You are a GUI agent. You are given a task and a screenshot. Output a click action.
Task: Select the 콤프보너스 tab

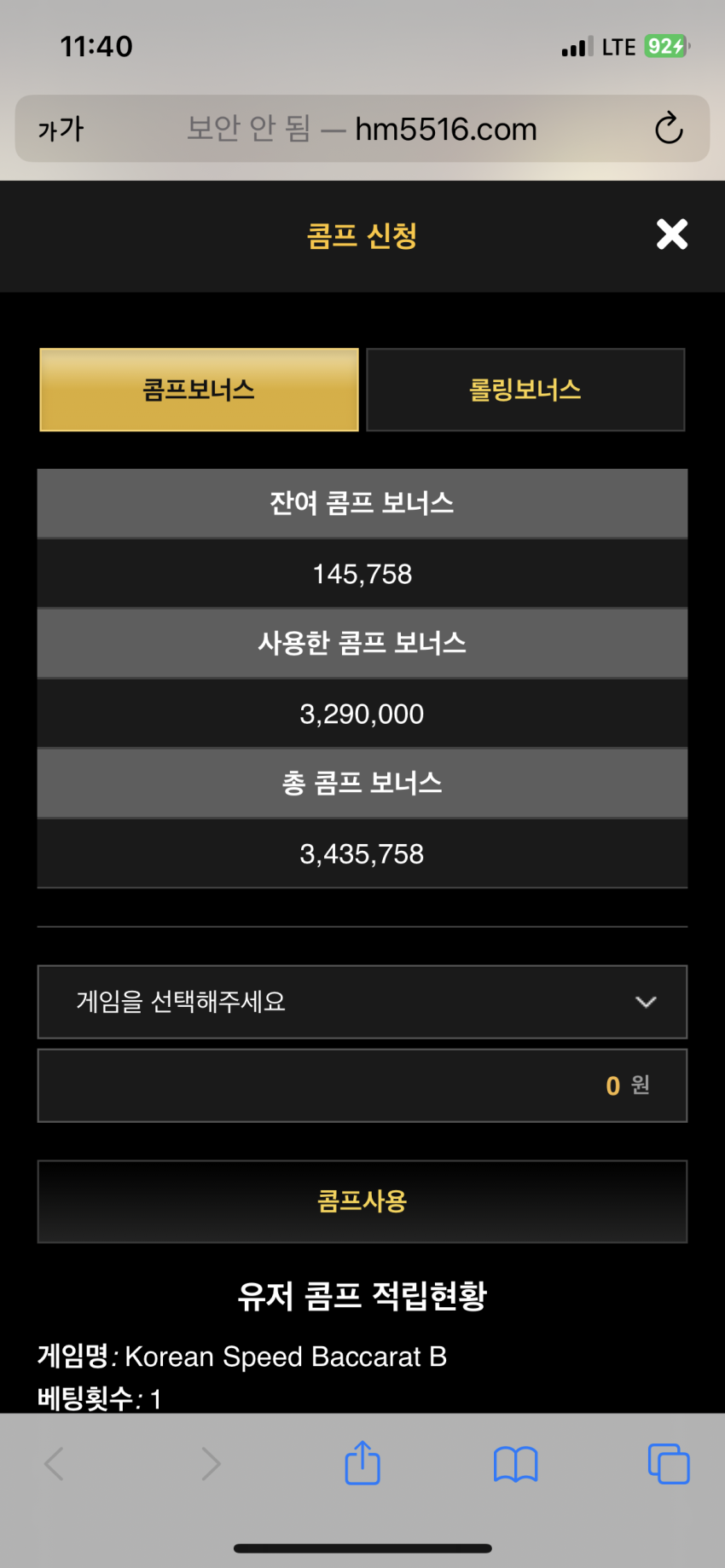(199, 390)
